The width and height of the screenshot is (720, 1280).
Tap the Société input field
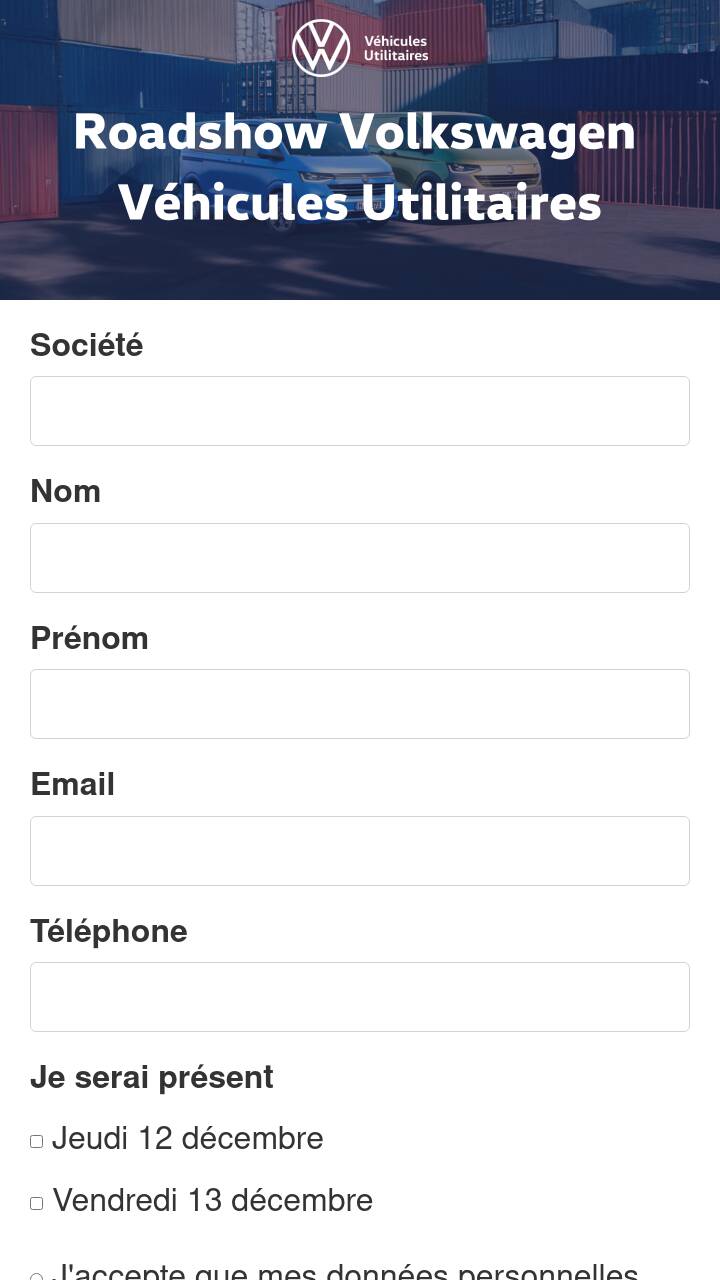[360, 411]
